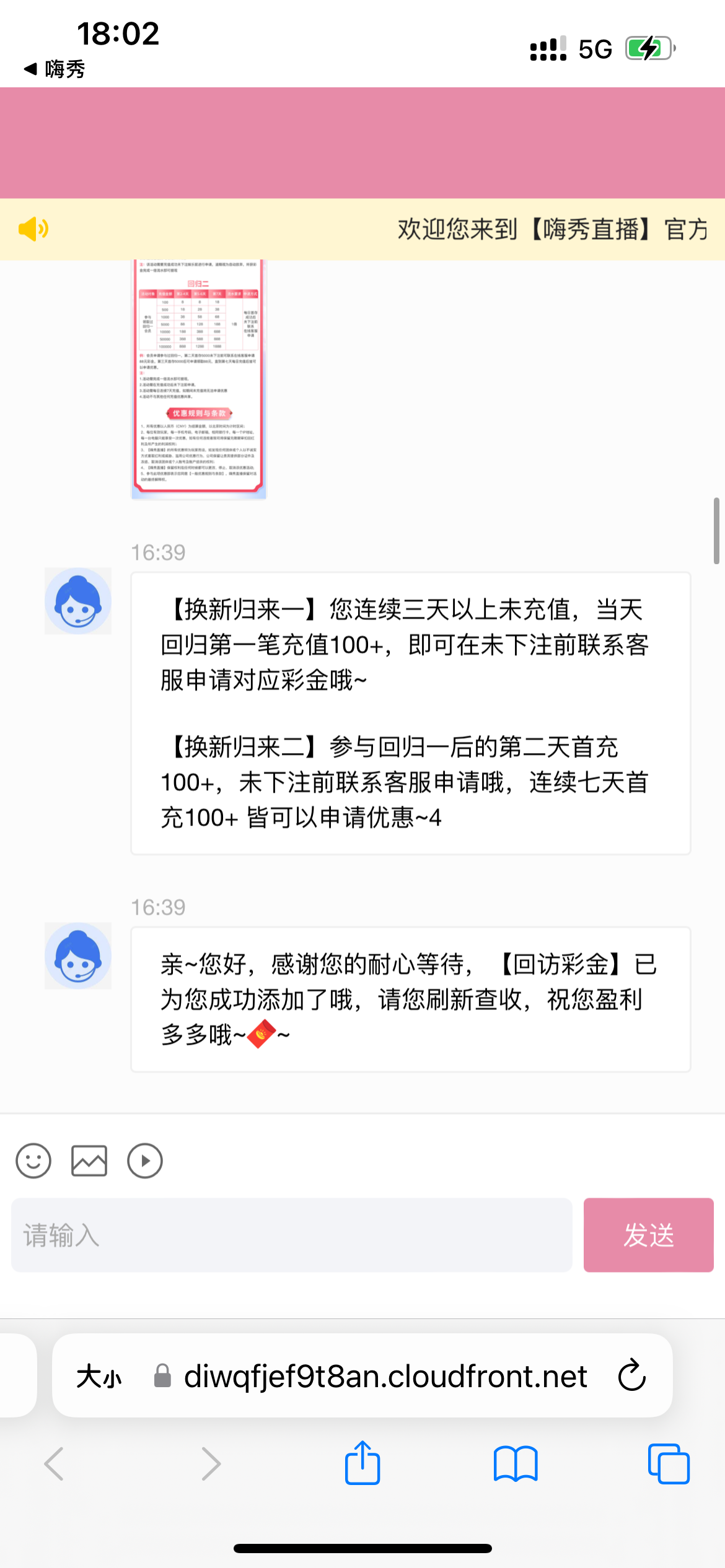
Task: Go back to the previous page
Action: click(55, 1464)
